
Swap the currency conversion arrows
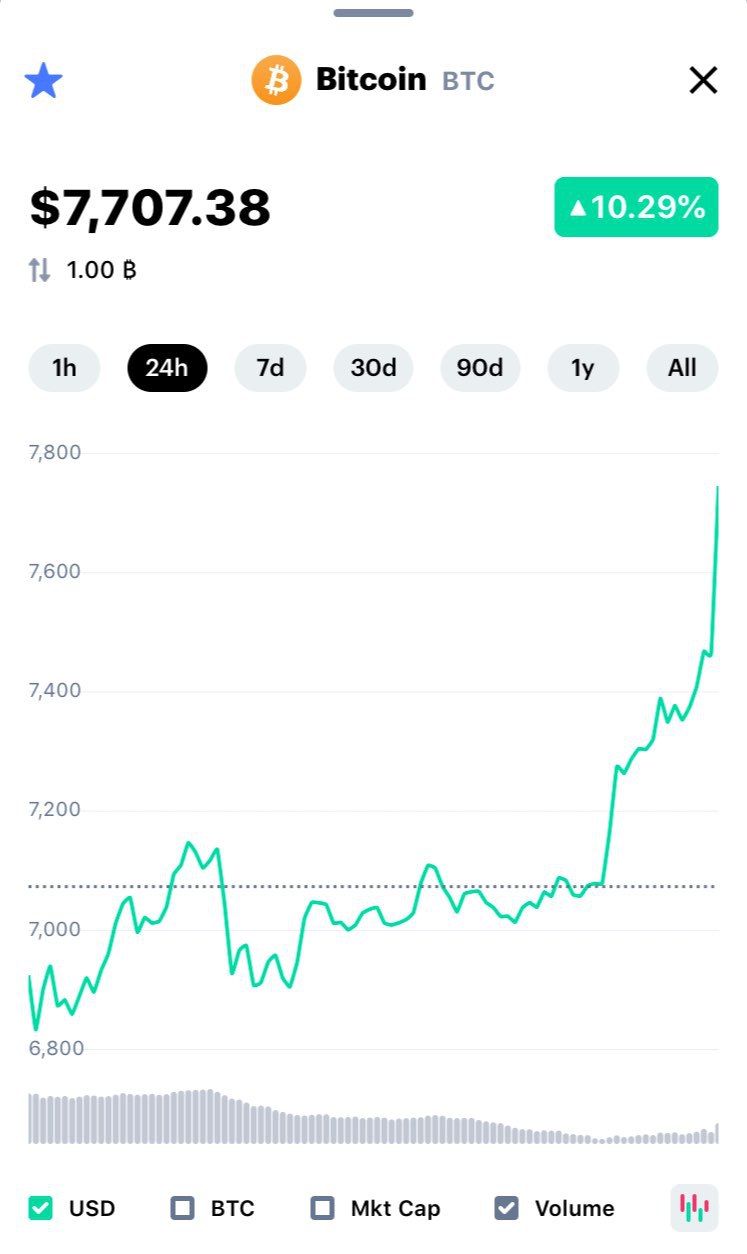39,270
